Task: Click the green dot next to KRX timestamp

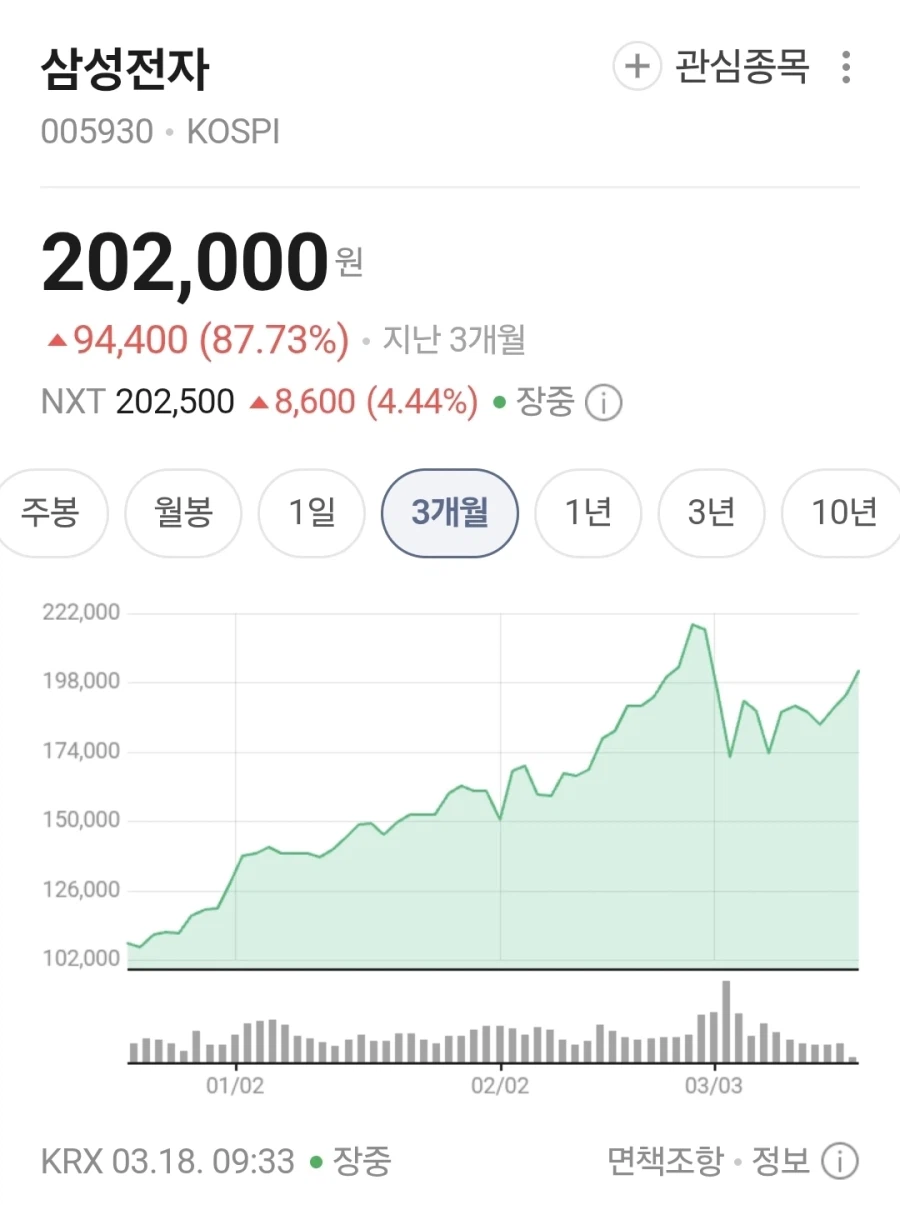Action: click(315, 1163)
